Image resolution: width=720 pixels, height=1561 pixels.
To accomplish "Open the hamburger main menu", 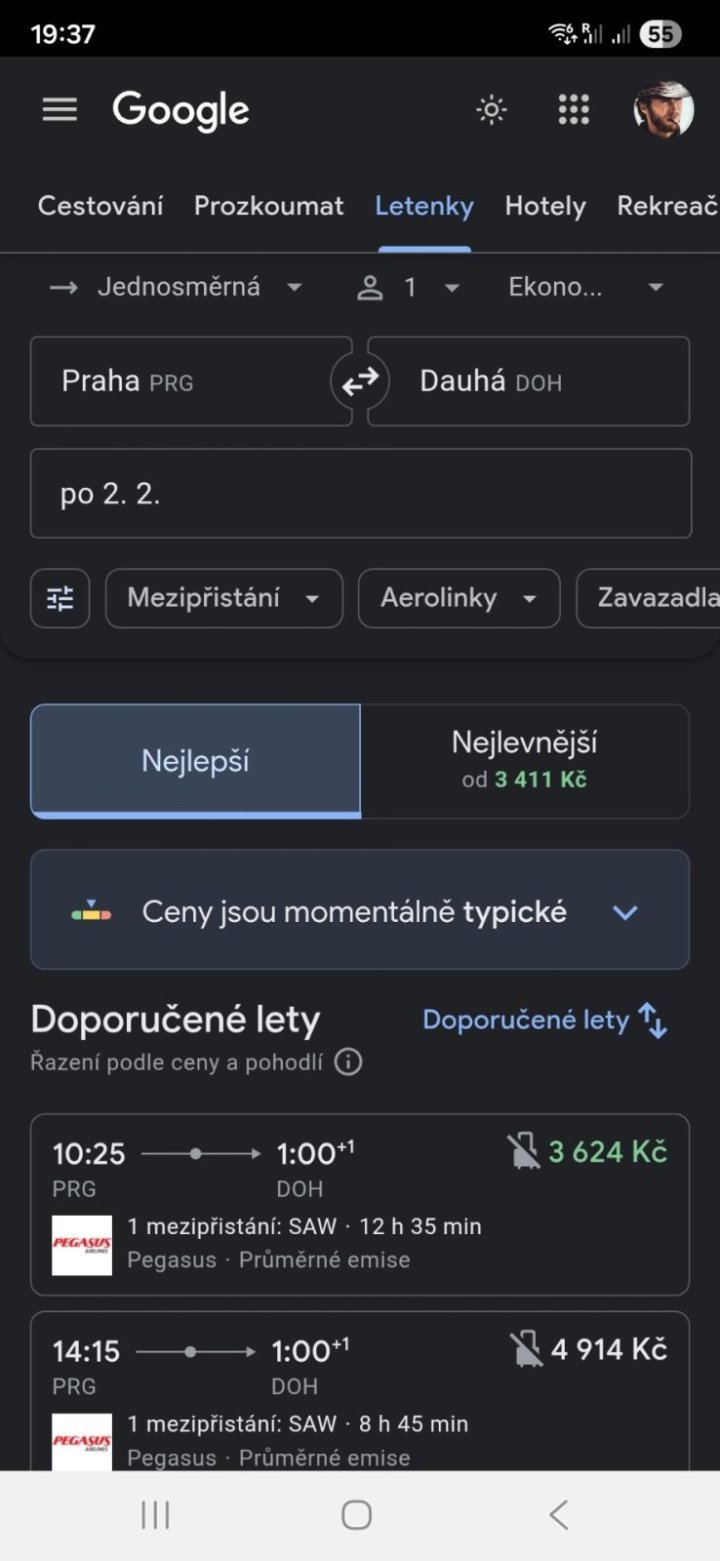I will click(60, 110).
